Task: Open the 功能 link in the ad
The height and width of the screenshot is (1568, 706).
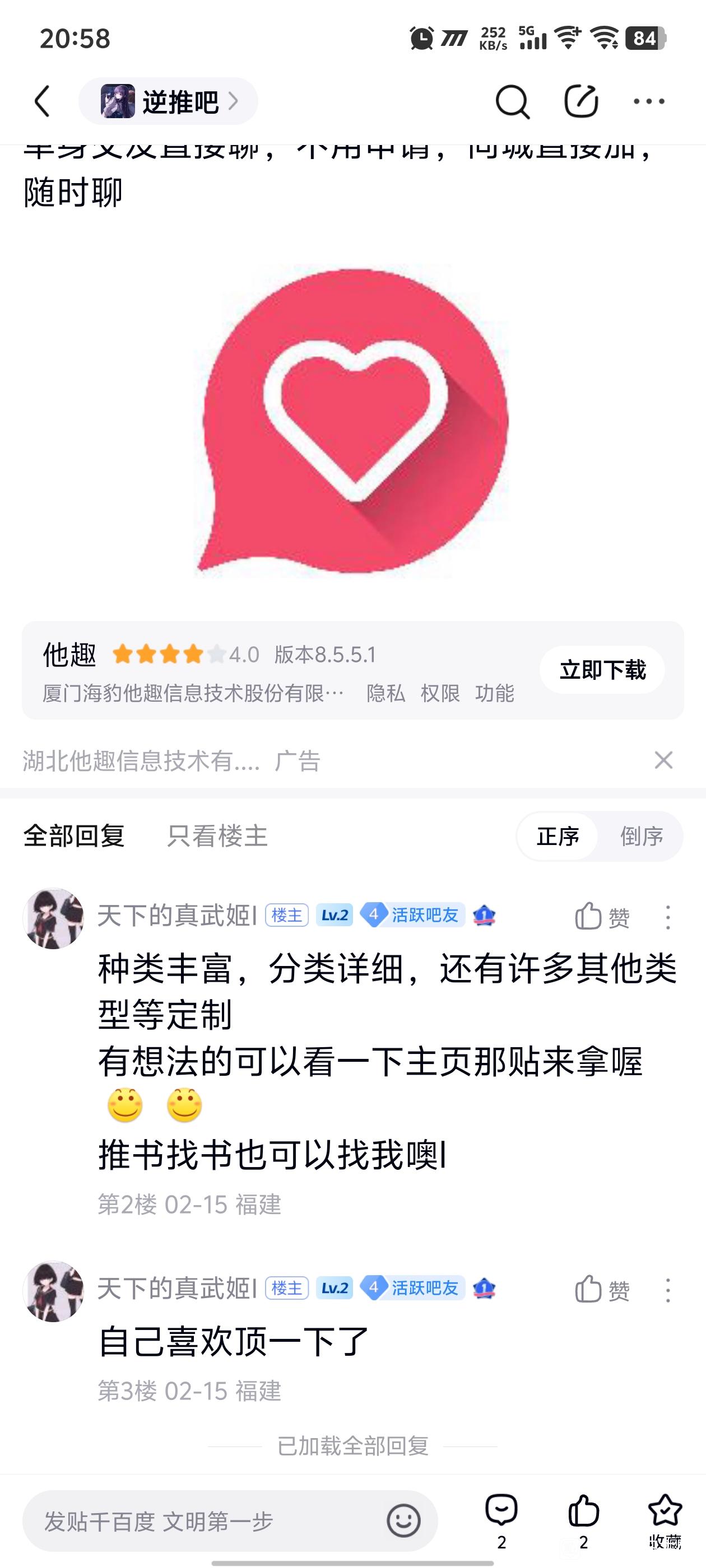Action: (x=494, y=693)
